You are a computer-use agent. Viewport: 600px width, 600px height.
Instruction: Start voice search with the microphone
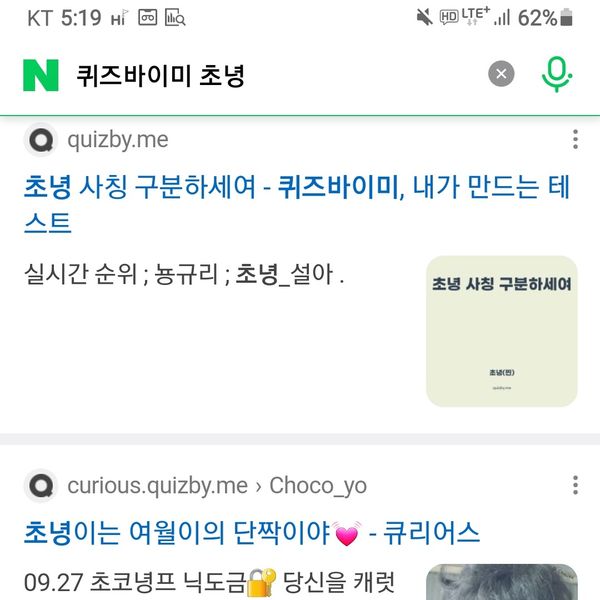coord(557,74)
